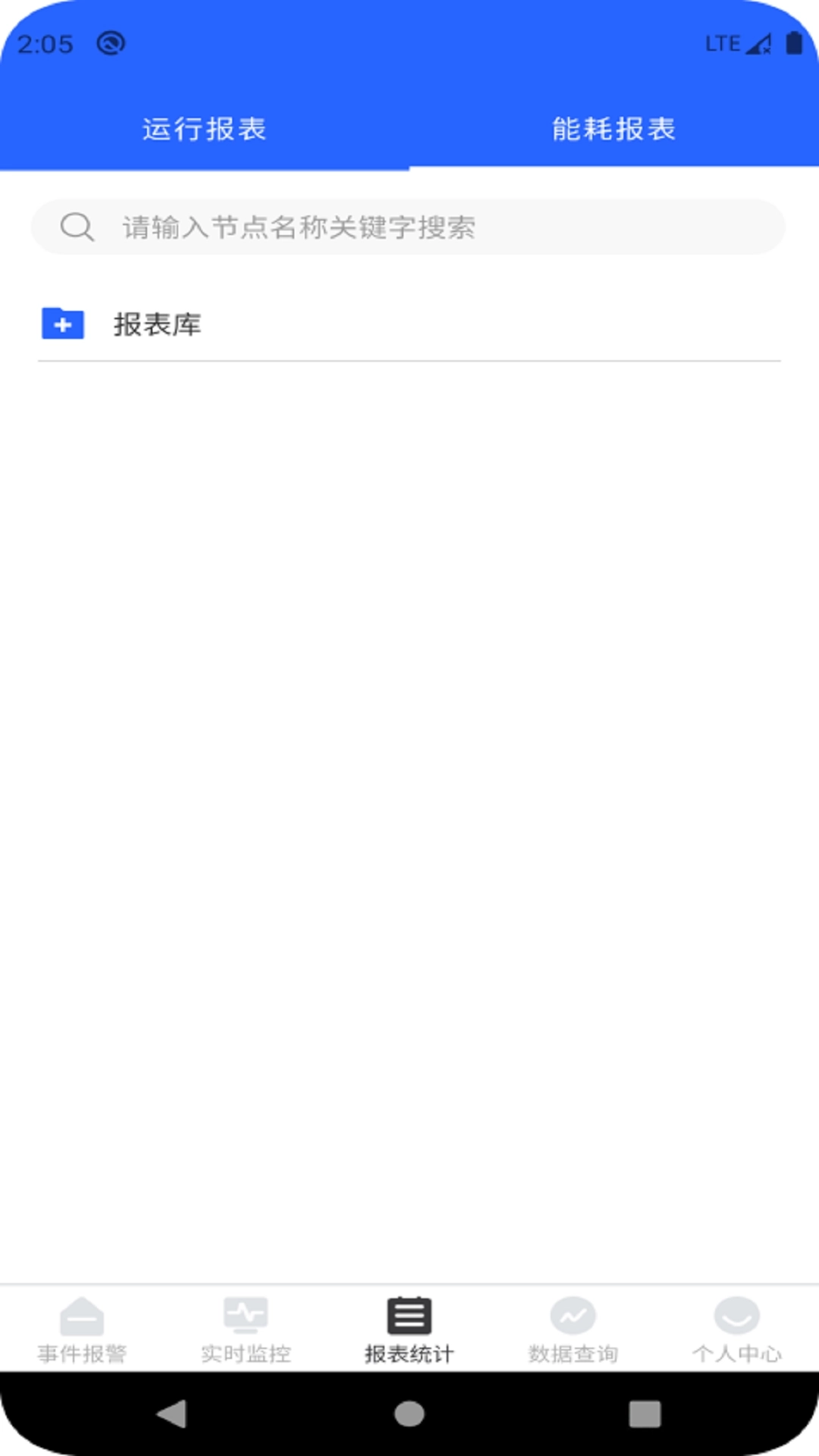
Task: Switch to the 运行报表 tab
Action: [x=205, y=128]
